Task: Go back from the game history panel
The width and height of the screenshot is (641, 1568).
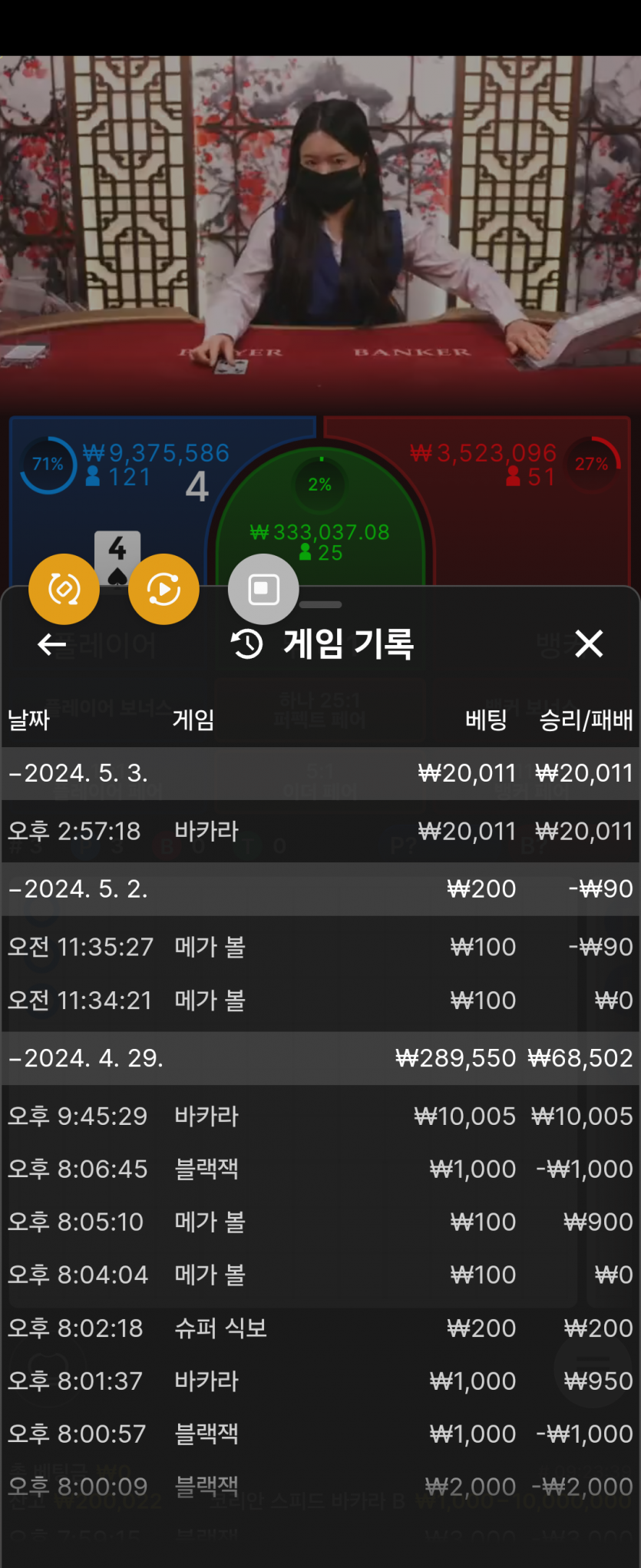Action: [51, 644]
